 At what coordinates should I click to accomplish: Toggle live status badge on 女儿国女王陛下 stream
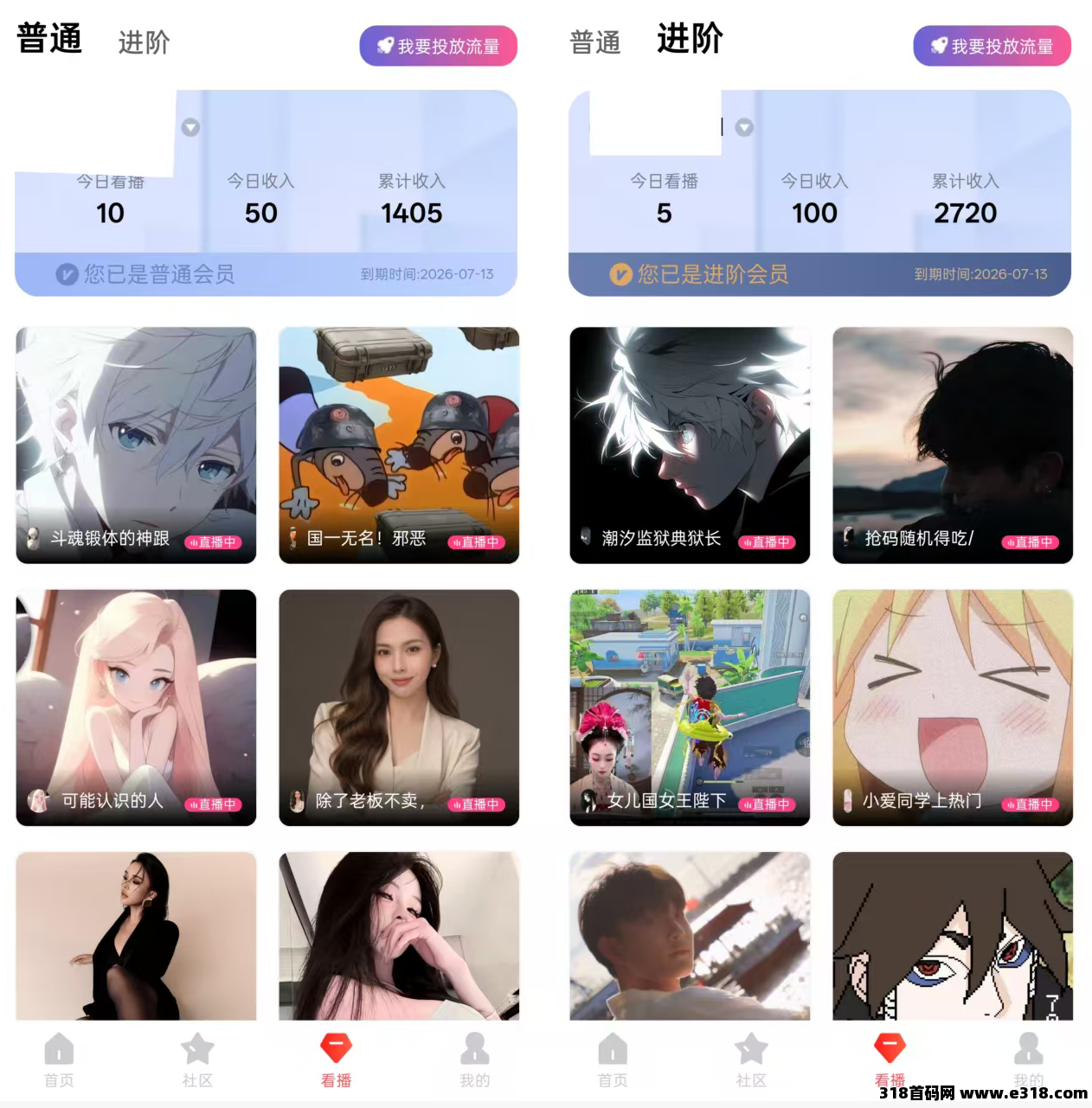pyautogui.click(x=768, y=804)
